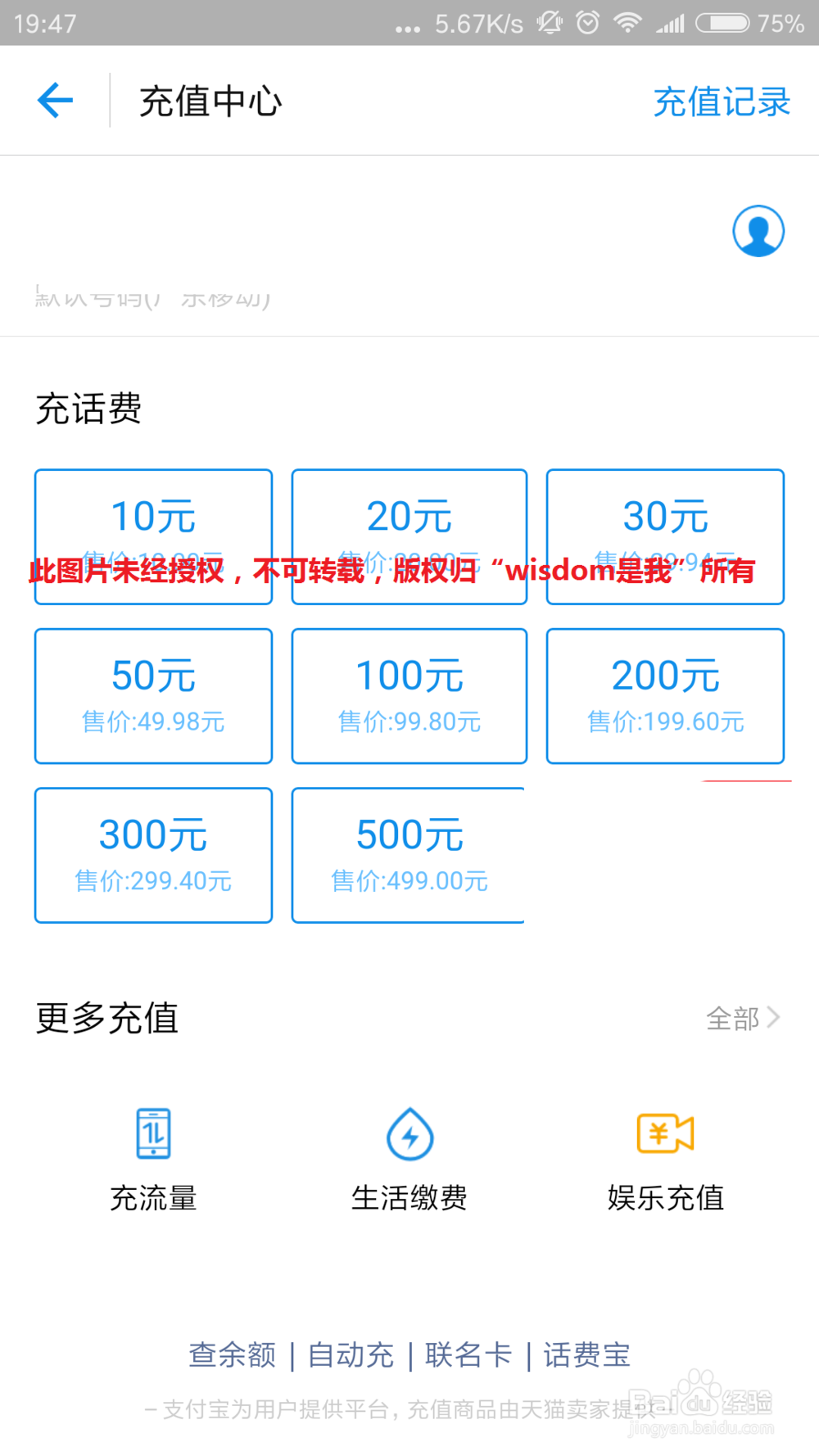Image resolution: width=819 pixels, height=1456 pixels.
Task: Open 自动充 auto recharge
Action: pyautogui.click(x=351, y=1355)
